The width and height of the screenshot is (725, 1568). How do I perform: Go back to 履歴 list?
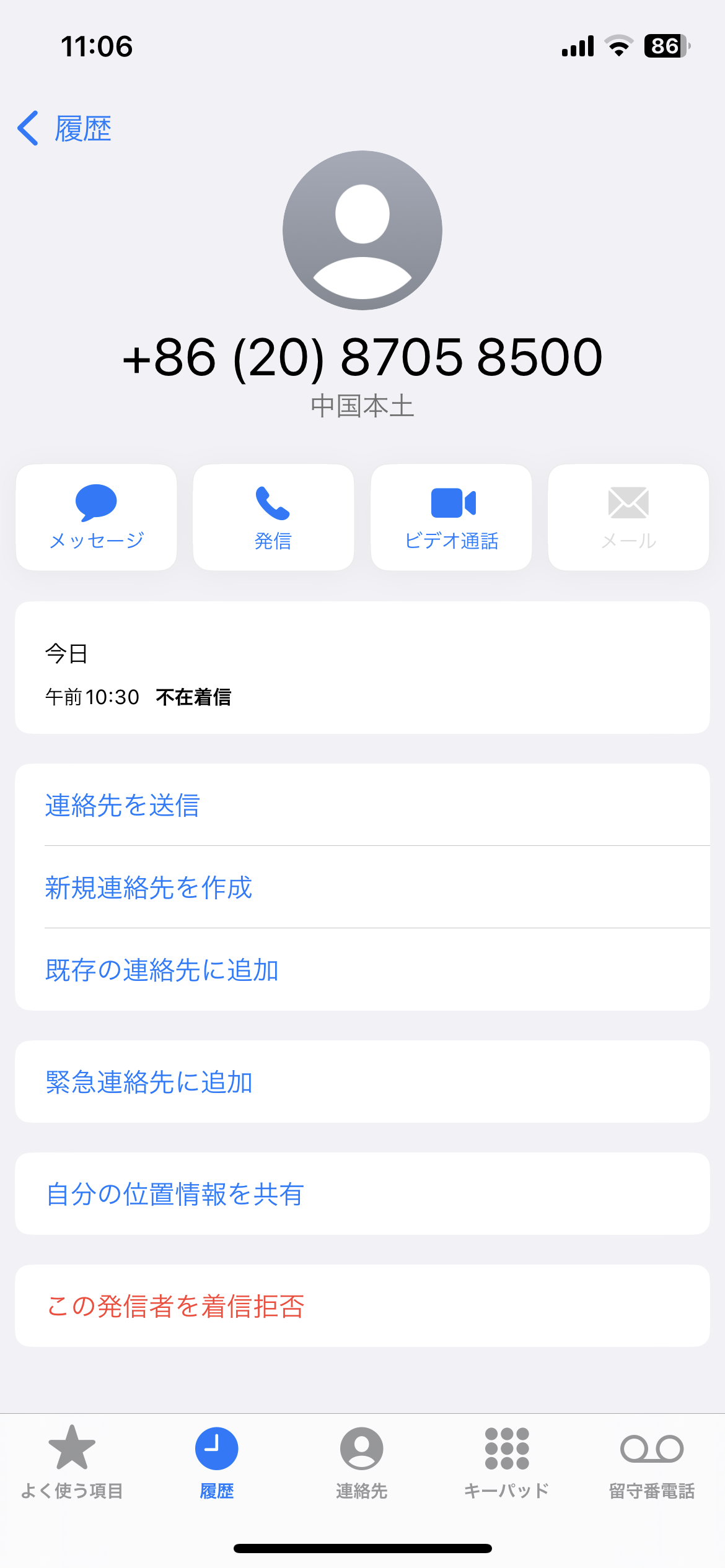click(x=64, y=129)
